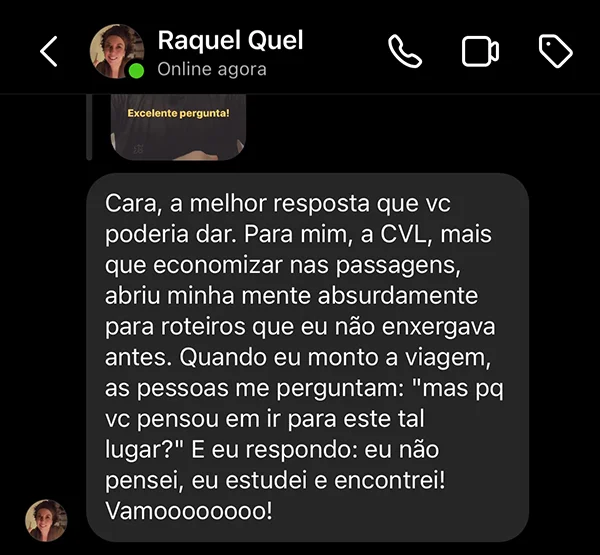Start a video call with Raquel Quel
Viewport: 600px width, 555px height.
(x=481, y=52)
